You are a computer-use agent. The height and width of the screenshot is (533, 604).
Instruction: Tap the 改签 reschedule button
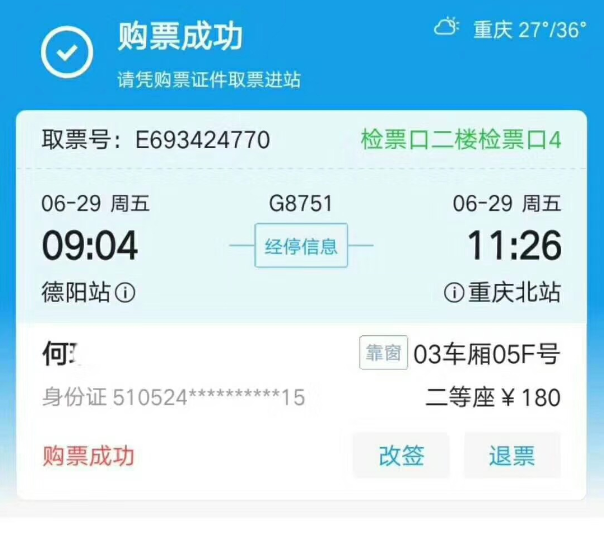[x=401, y=456]
